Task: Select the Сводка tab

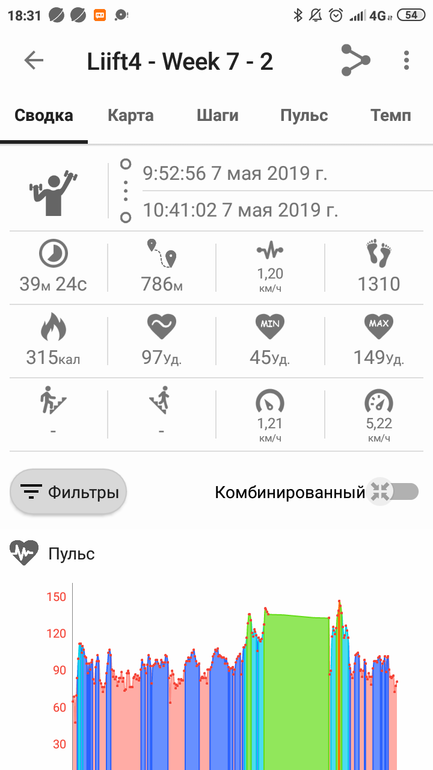Action: [44, 116]
